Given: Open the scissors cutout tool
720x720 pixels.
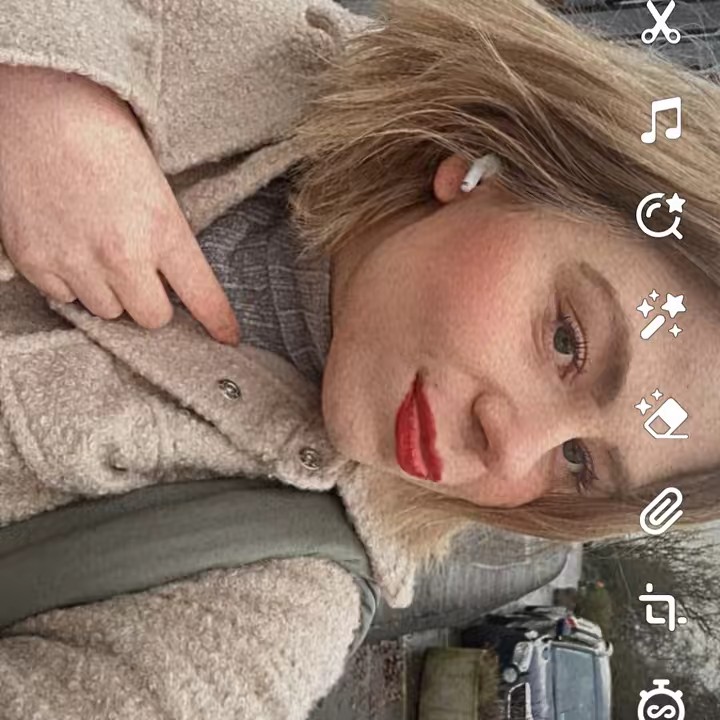Looking at the screenshot, I should [x=661, y=22].
